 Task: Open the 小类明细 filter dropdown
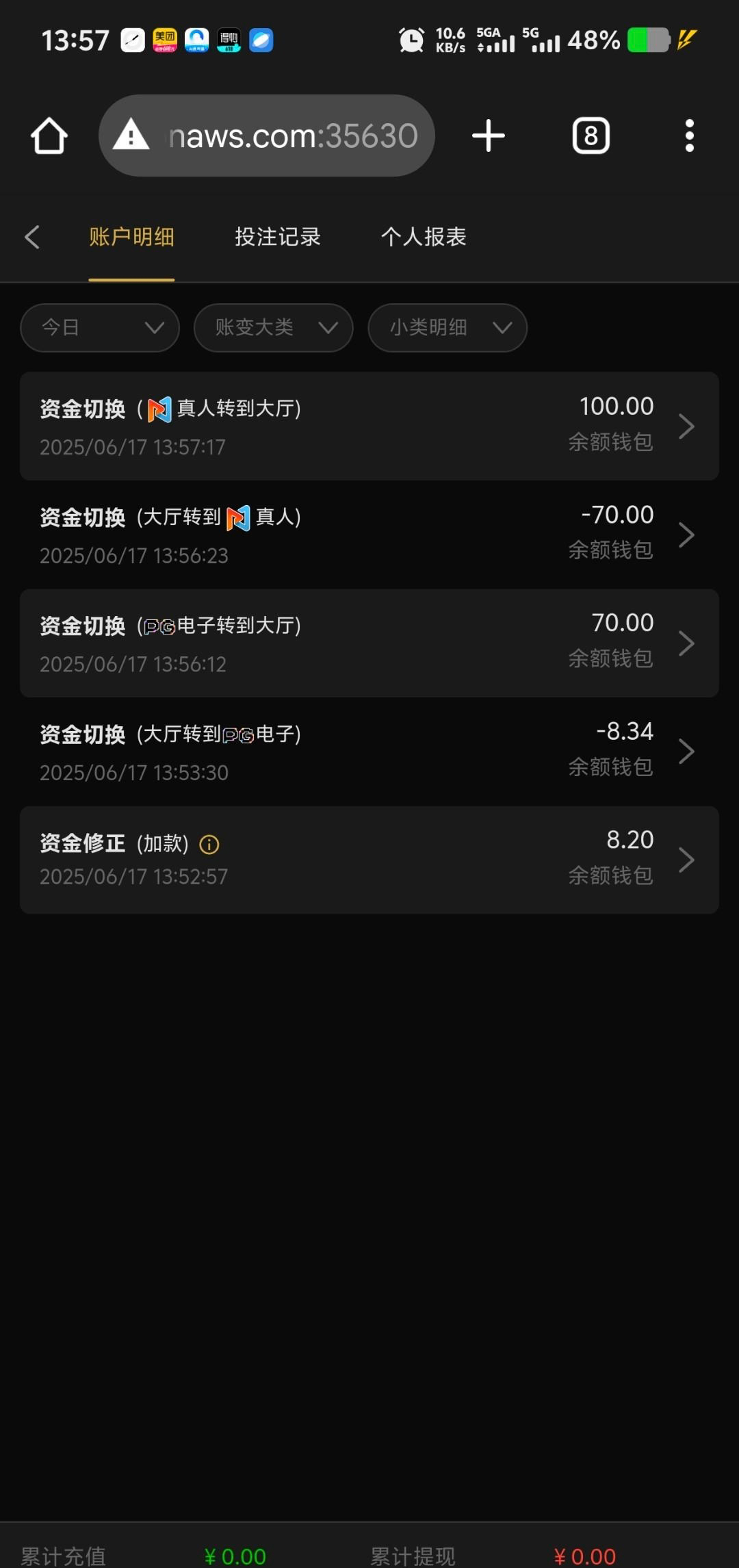point(447,328)
